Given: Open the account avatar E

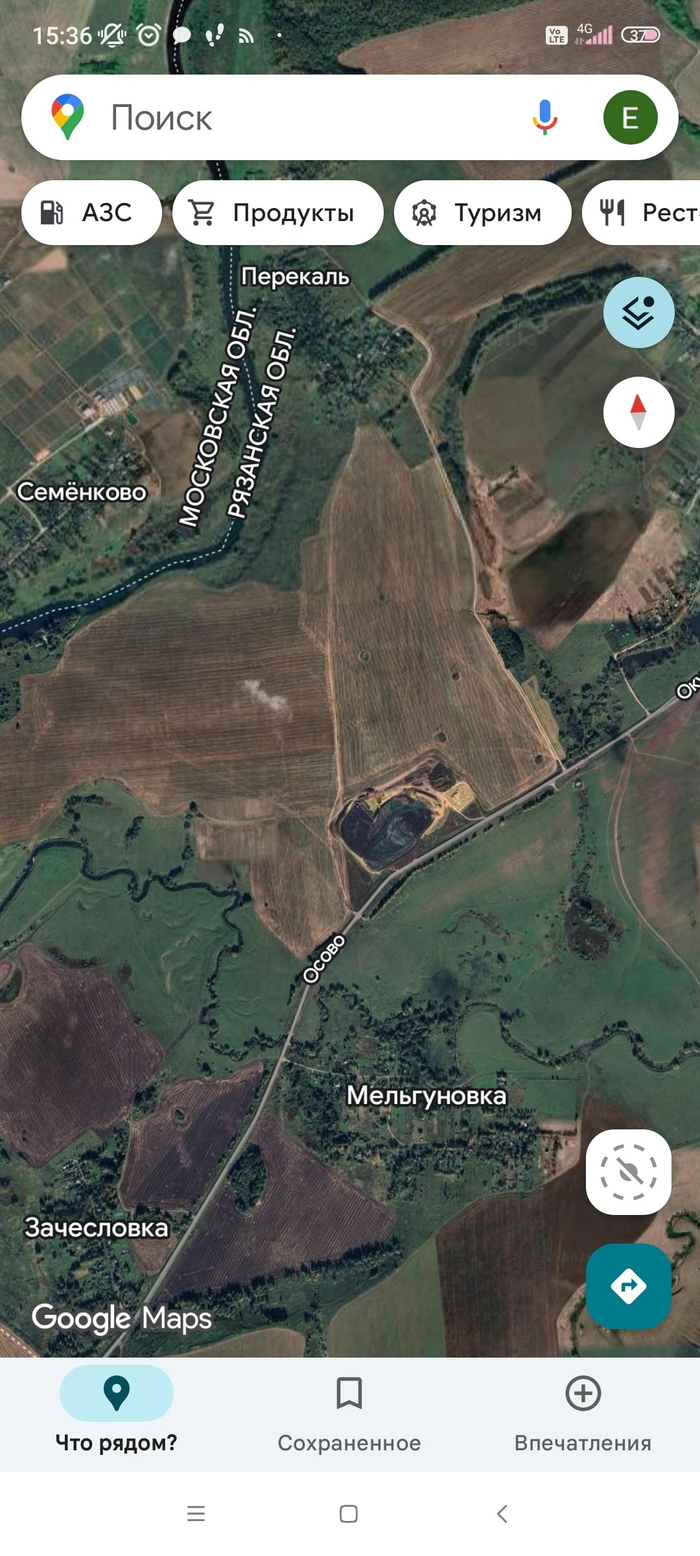Looking at the screenshot, I should 630,118.
